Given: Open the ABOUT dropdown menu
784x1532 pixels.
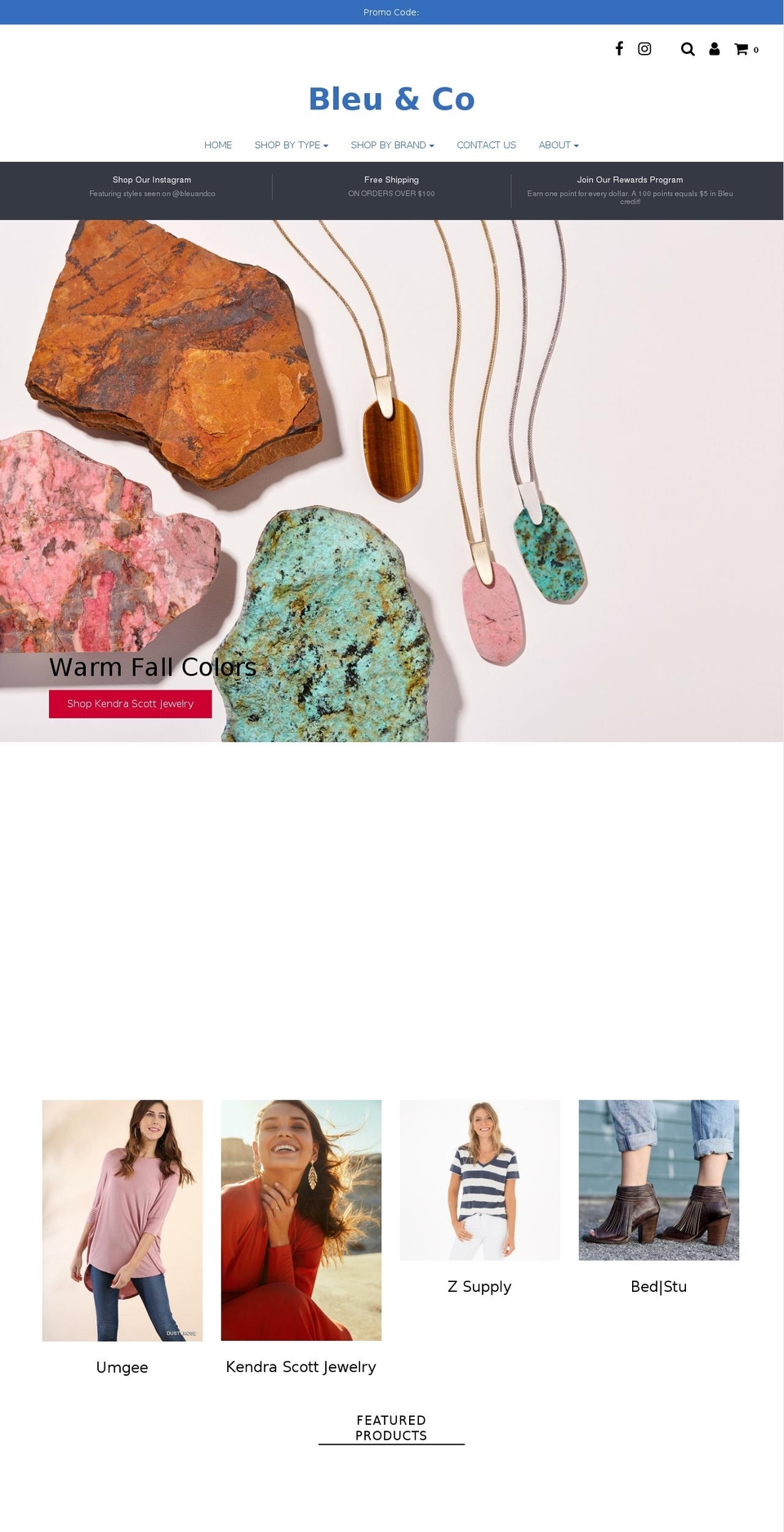Looking at the screenshot, I should pyautogui.click(x=558, y=145).
